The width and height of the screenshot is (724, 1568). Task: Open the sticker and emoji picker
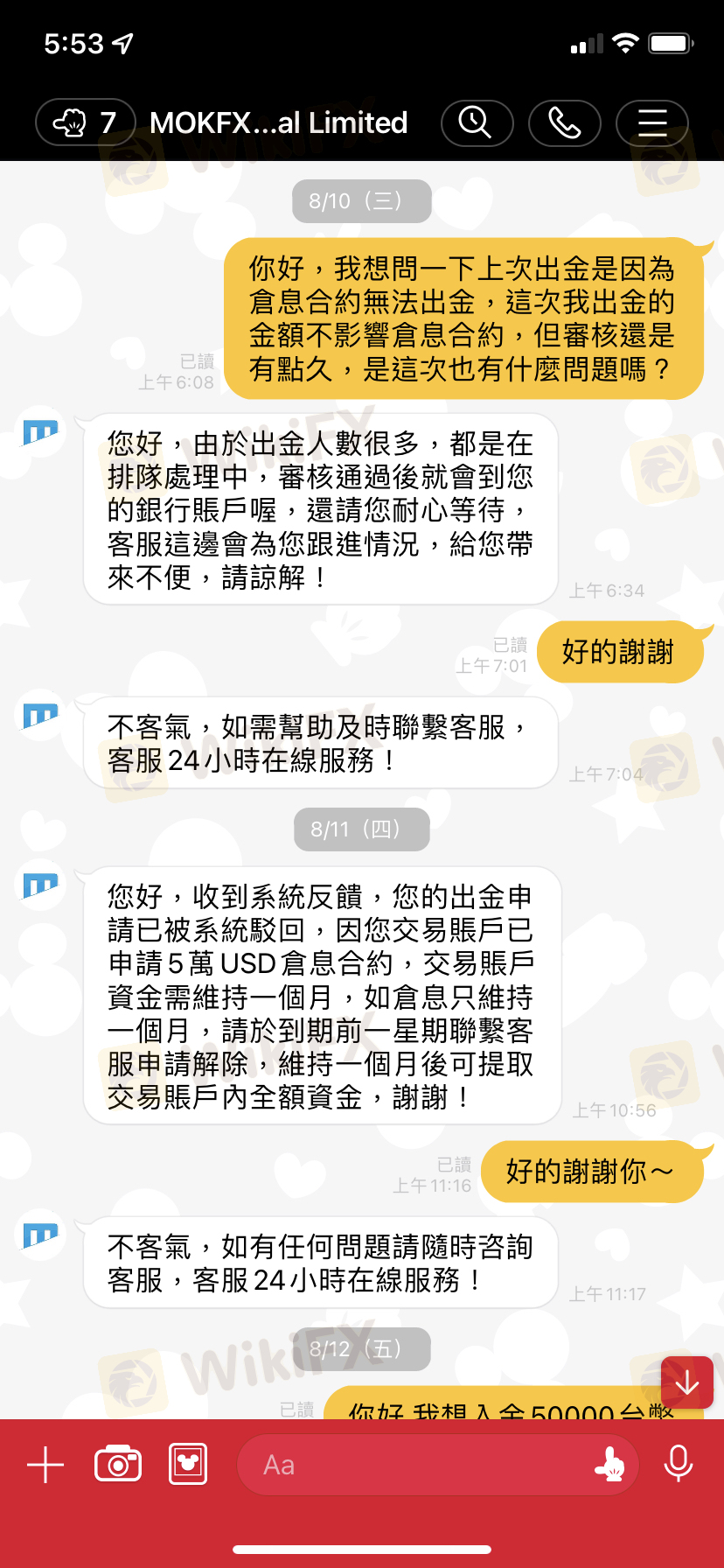(x=609, y=1465)
